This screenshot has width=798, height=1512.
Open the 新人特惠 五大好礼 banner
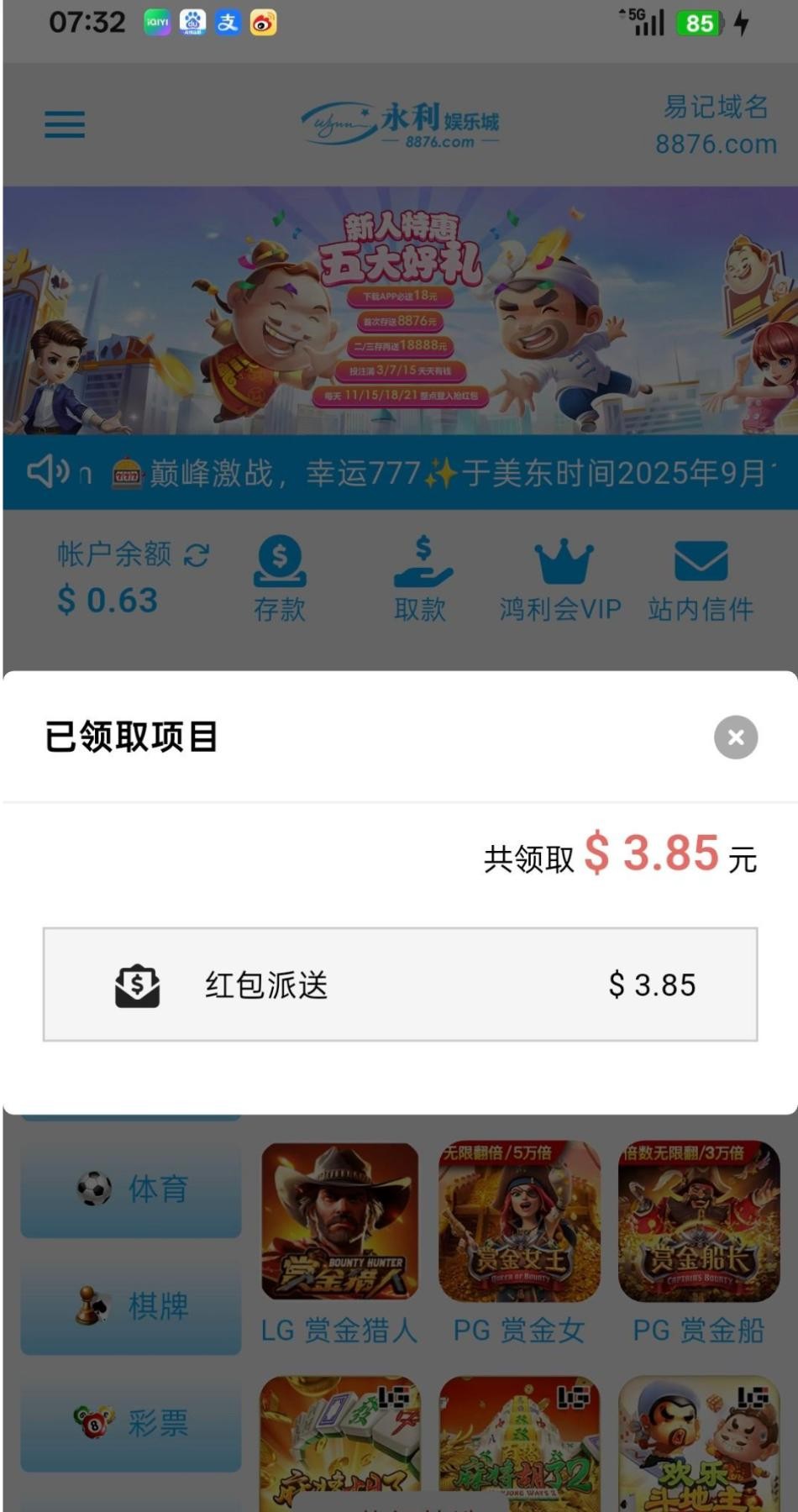(400, 311)
